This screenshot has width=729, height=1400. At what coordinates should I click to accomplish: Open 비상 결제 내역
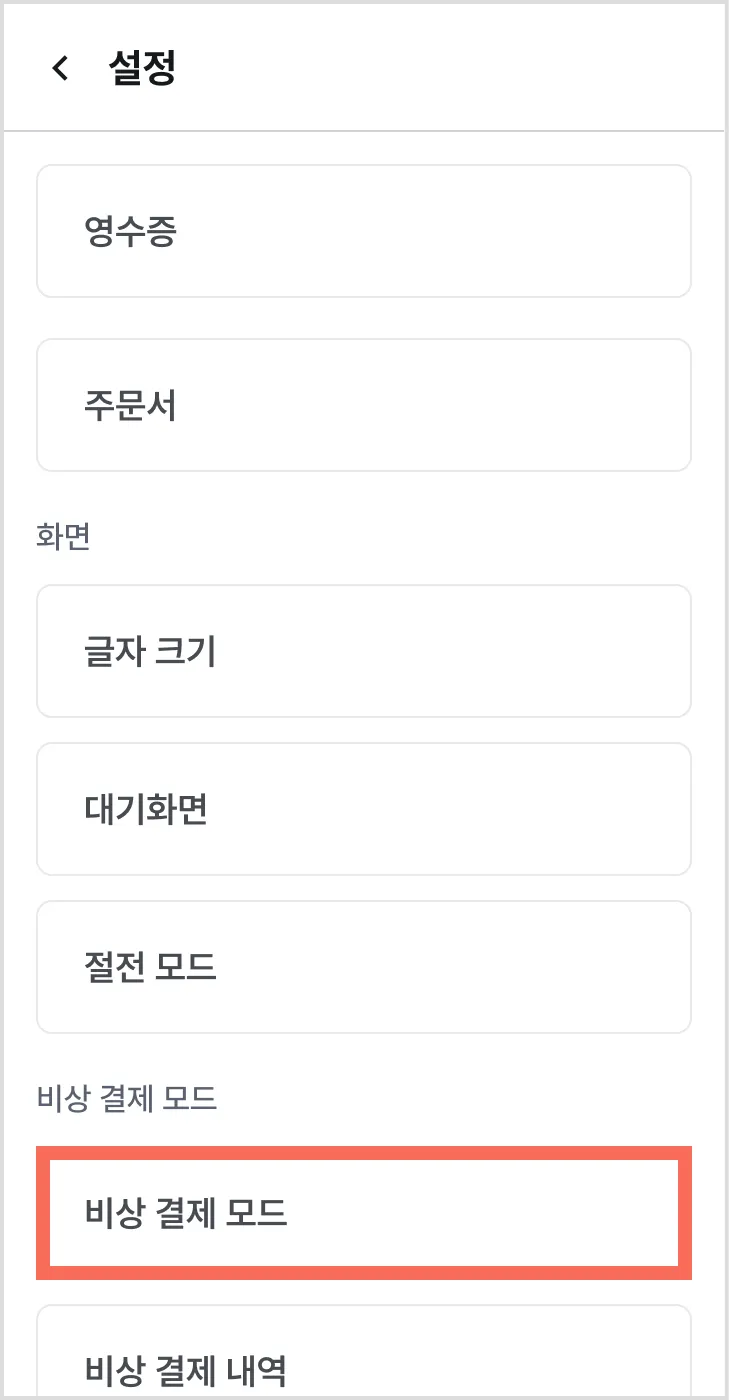[364, 1351]
